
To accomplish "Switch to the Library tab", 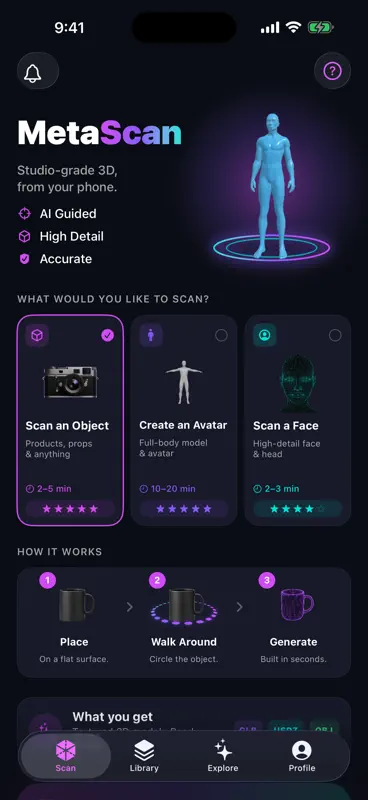I will [x=144, y=756].
